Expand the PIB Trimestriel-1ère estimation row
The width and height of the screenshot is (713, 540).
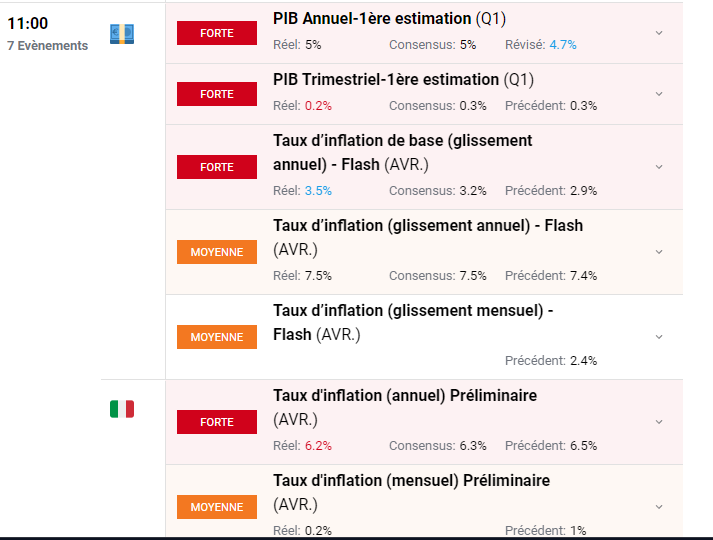658,94
